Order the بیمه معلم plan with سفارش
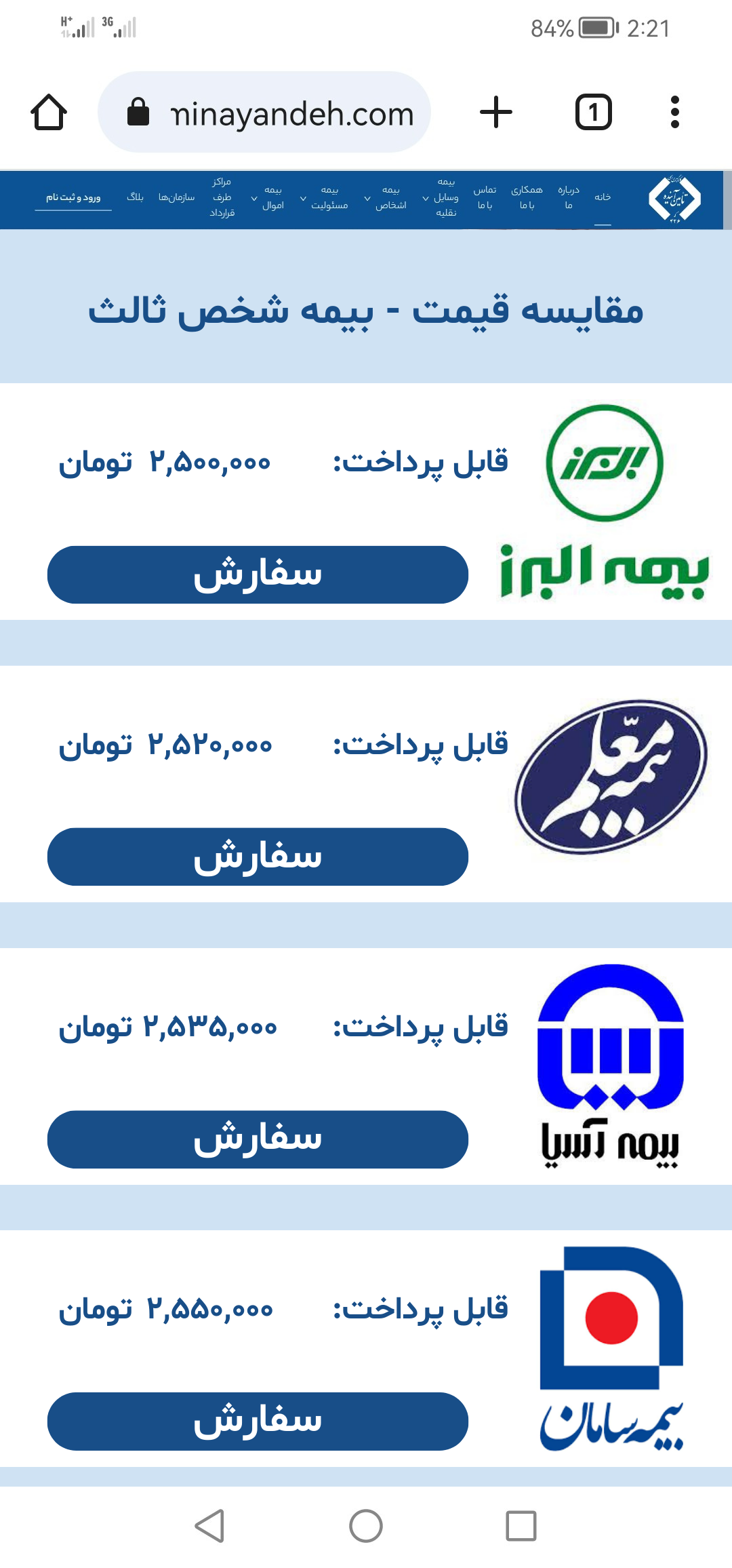The height and width of the screenshot is (1568, 732). (x=258, y=857)
